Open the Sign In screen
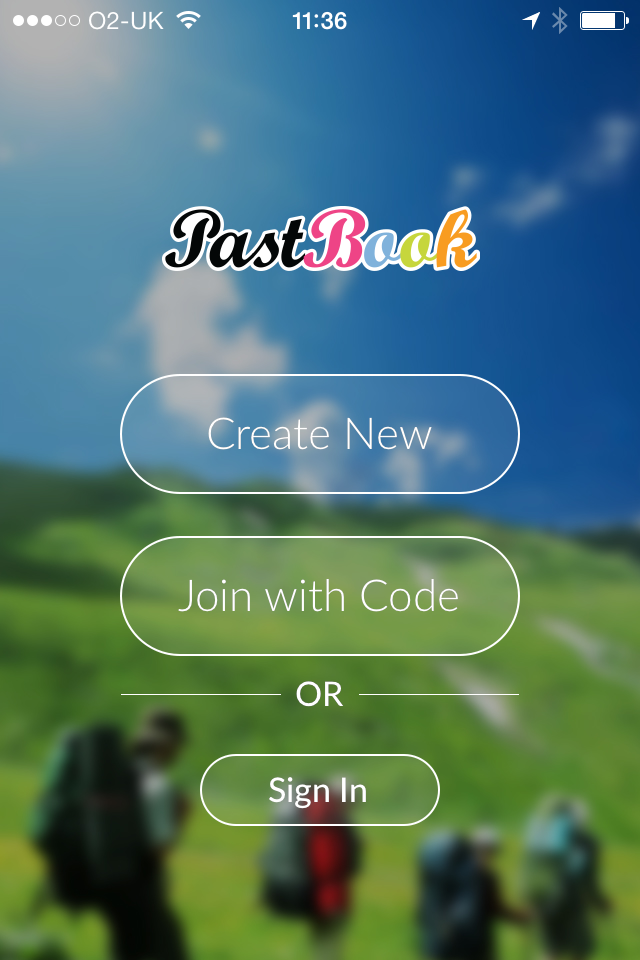The width and height of the screenshot is (640, 960). [320, 790]
